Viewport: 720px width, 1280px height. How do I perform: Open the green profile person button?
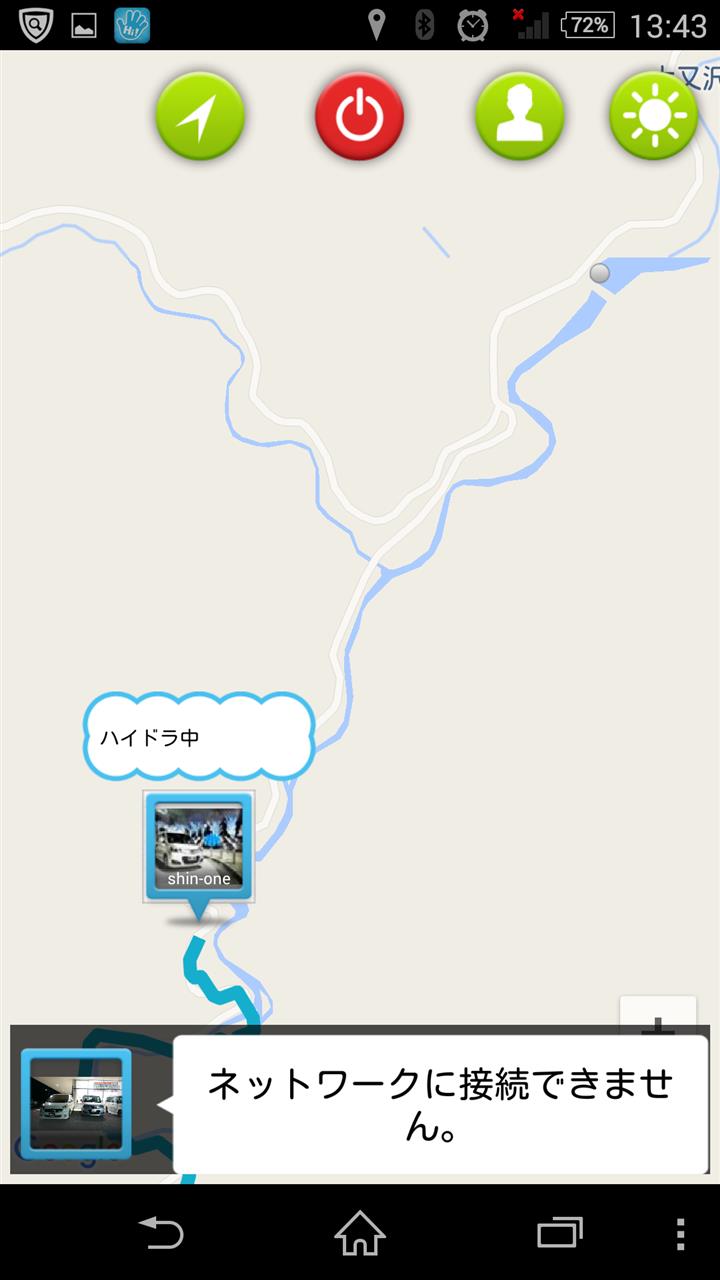(519, 117)
